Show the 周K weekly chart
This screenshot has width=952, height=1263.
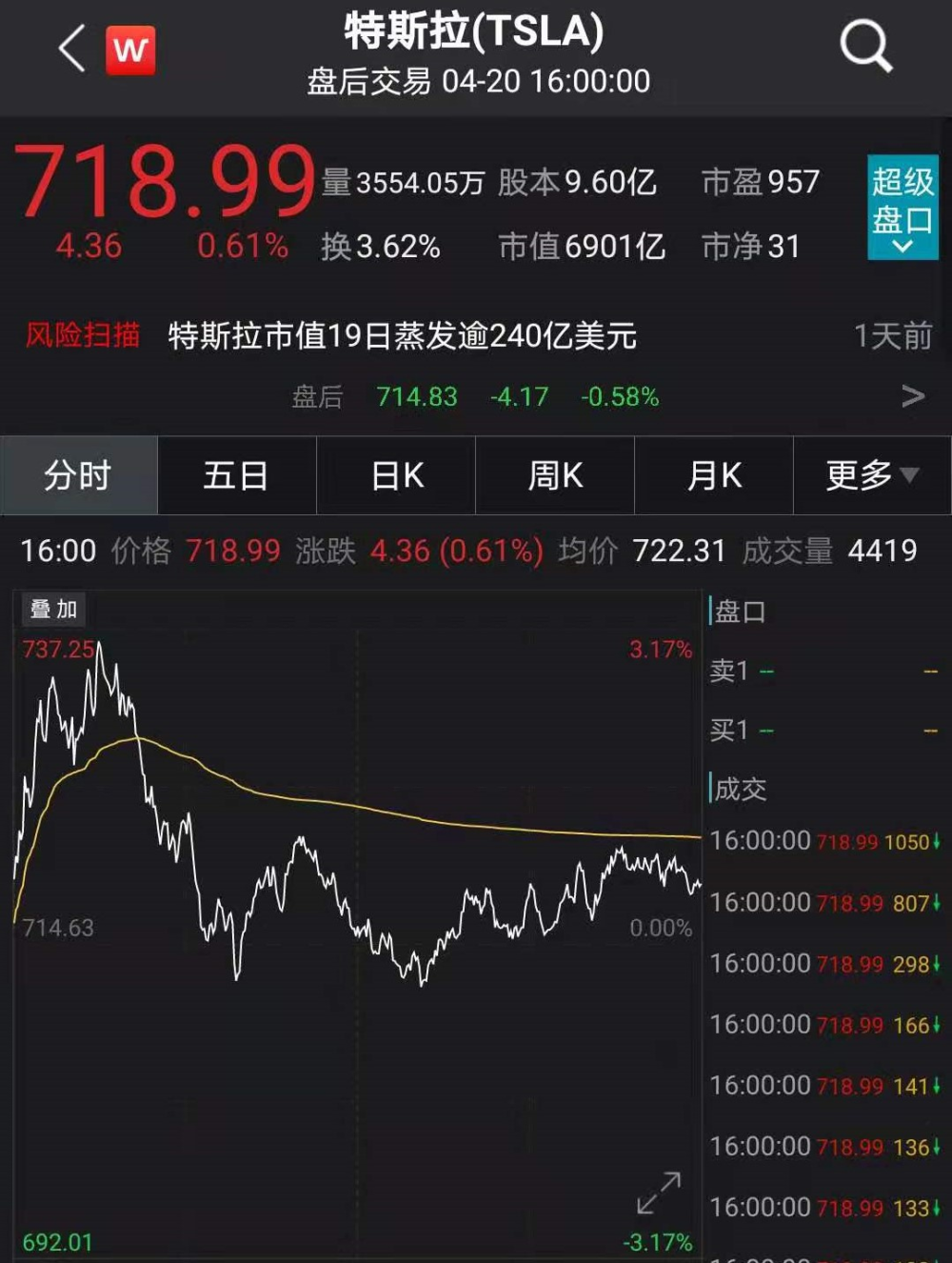(555, 475)
